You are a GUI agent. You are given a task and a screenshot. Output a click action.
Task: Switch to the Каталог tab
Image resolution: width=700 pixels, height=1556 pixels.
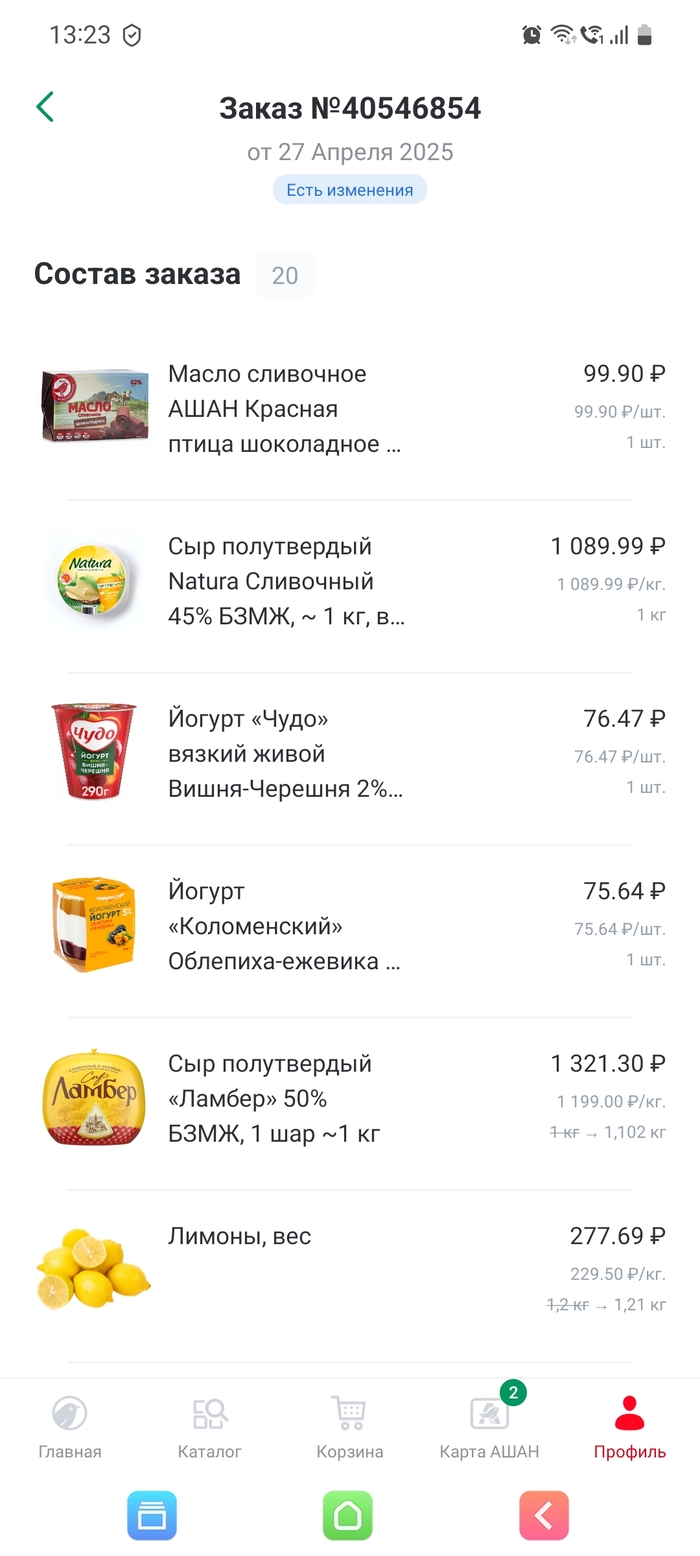click(210, 1427)
